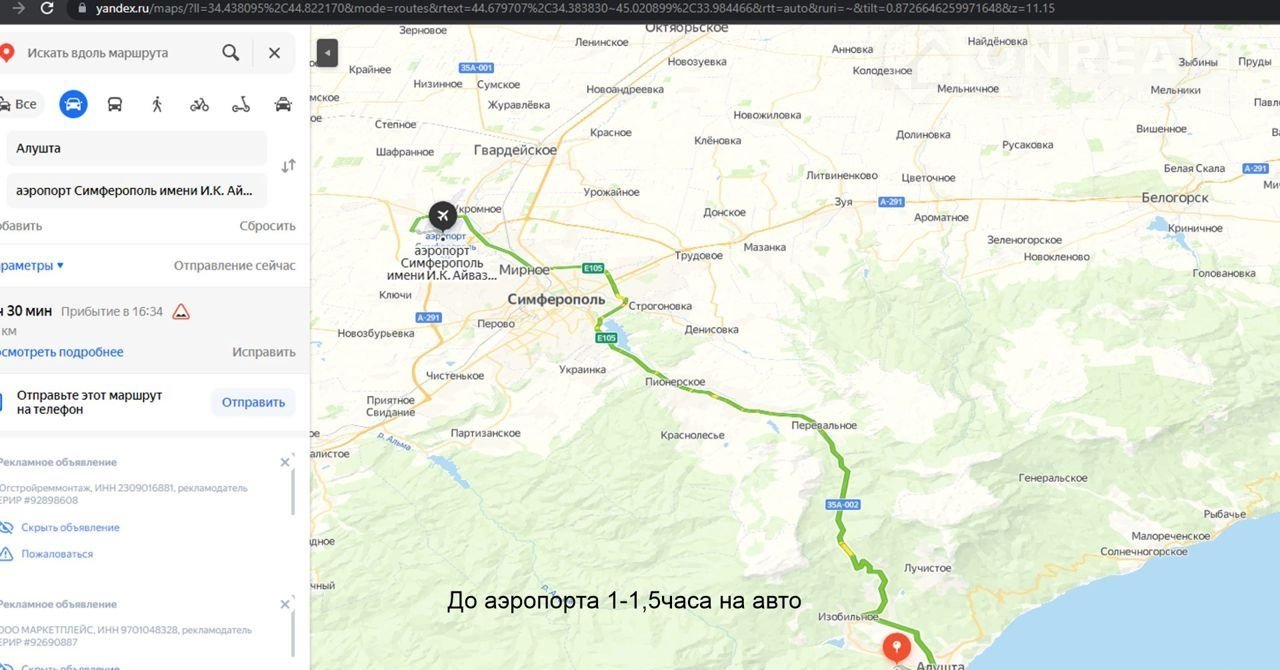Tap the magnifier search icon

[x=231, y=53]
